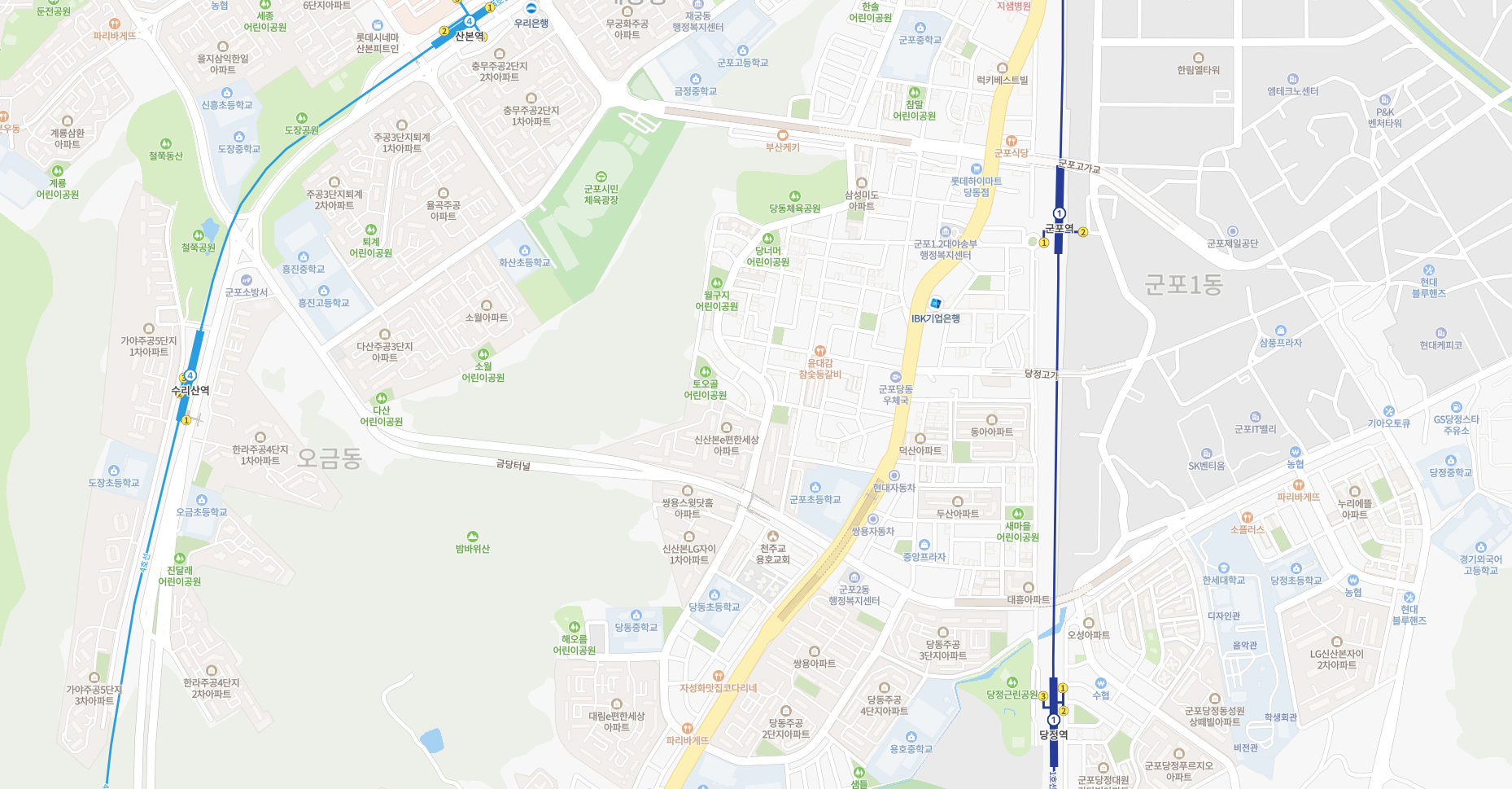Select the 군포당동우체국 post office marker
Image resolution: width=1512 pixels, height=789 pixels.
point(896,377)
